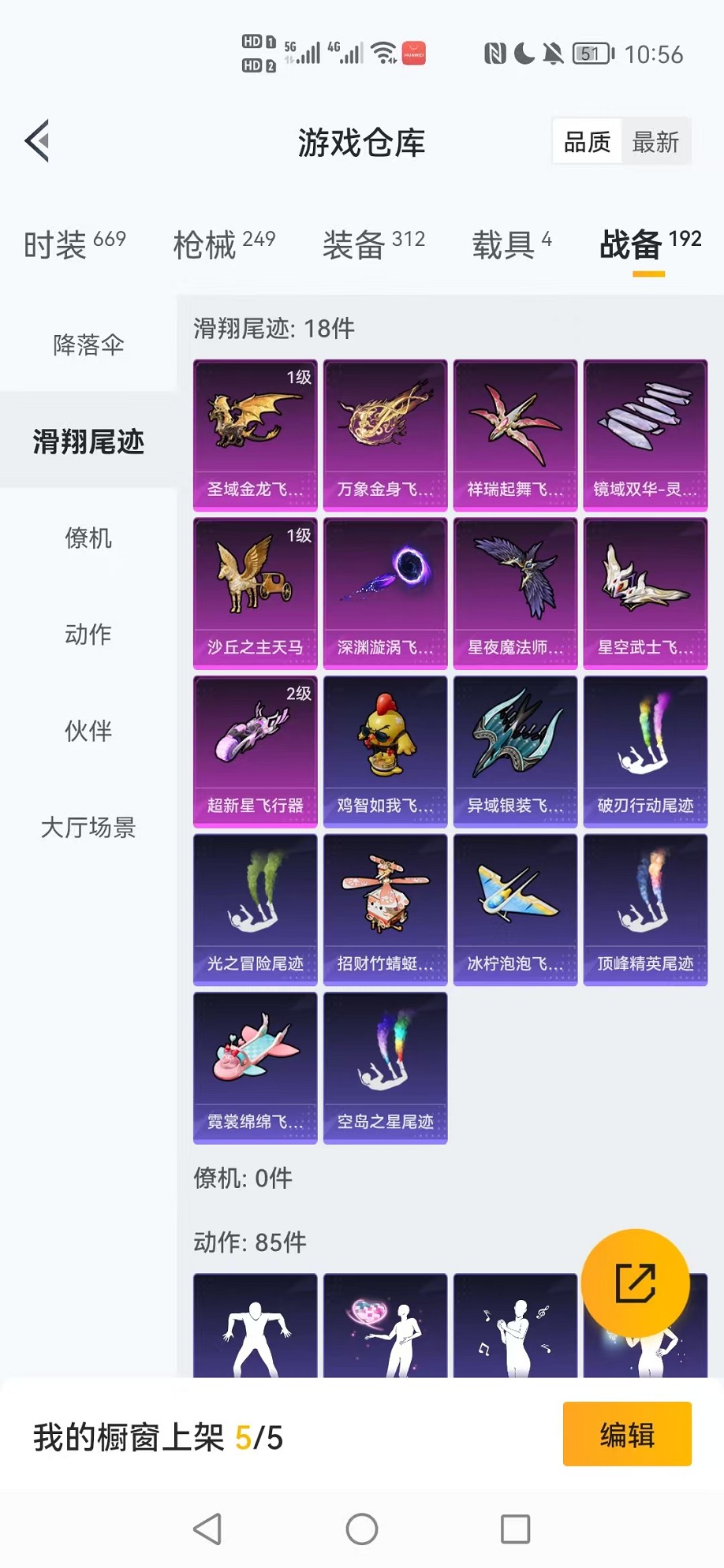
Task: Switch to the 载具 tab
Action: [511, 244]
